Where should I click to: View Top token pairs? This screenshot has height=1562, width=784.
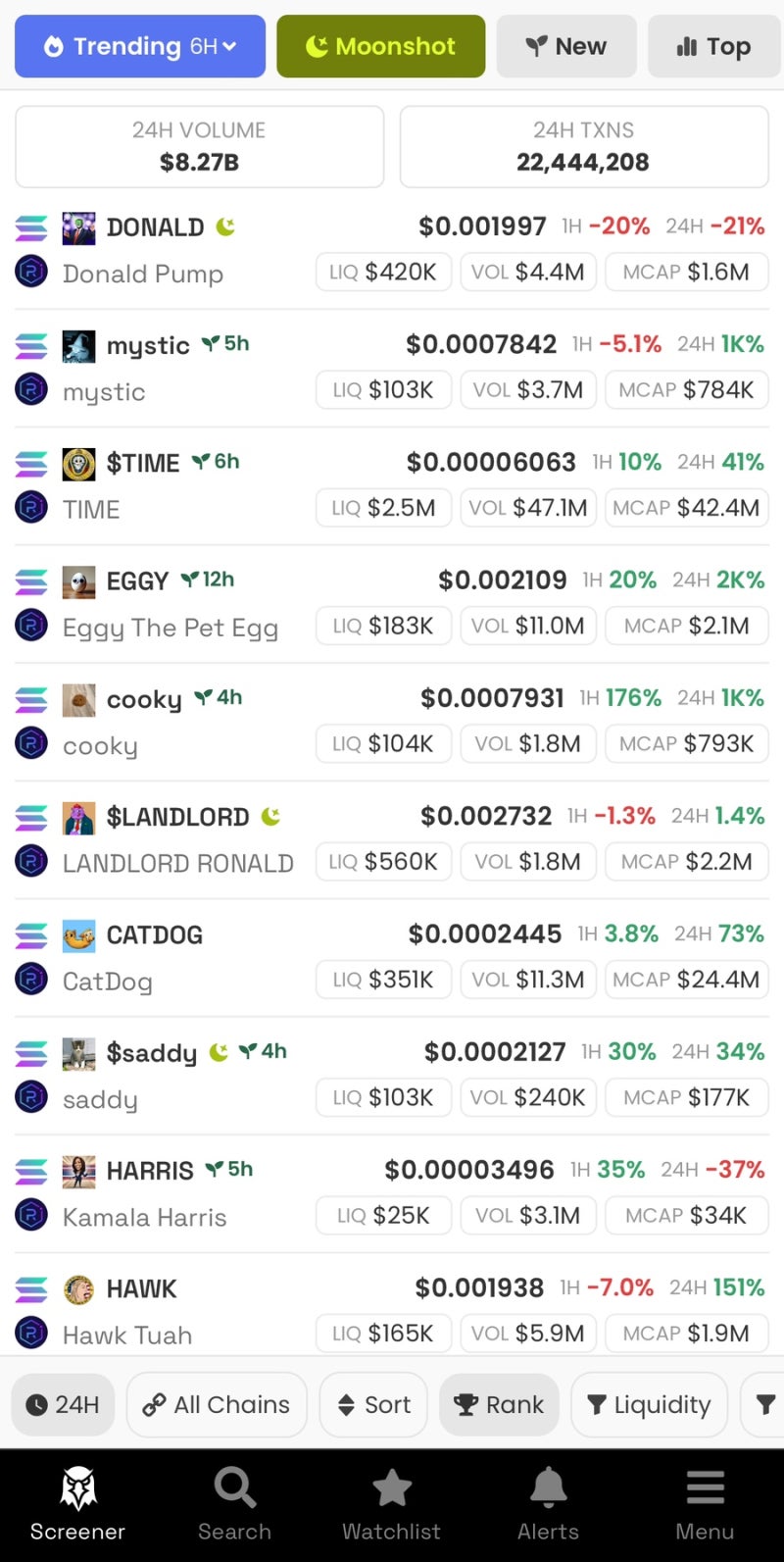713,46
